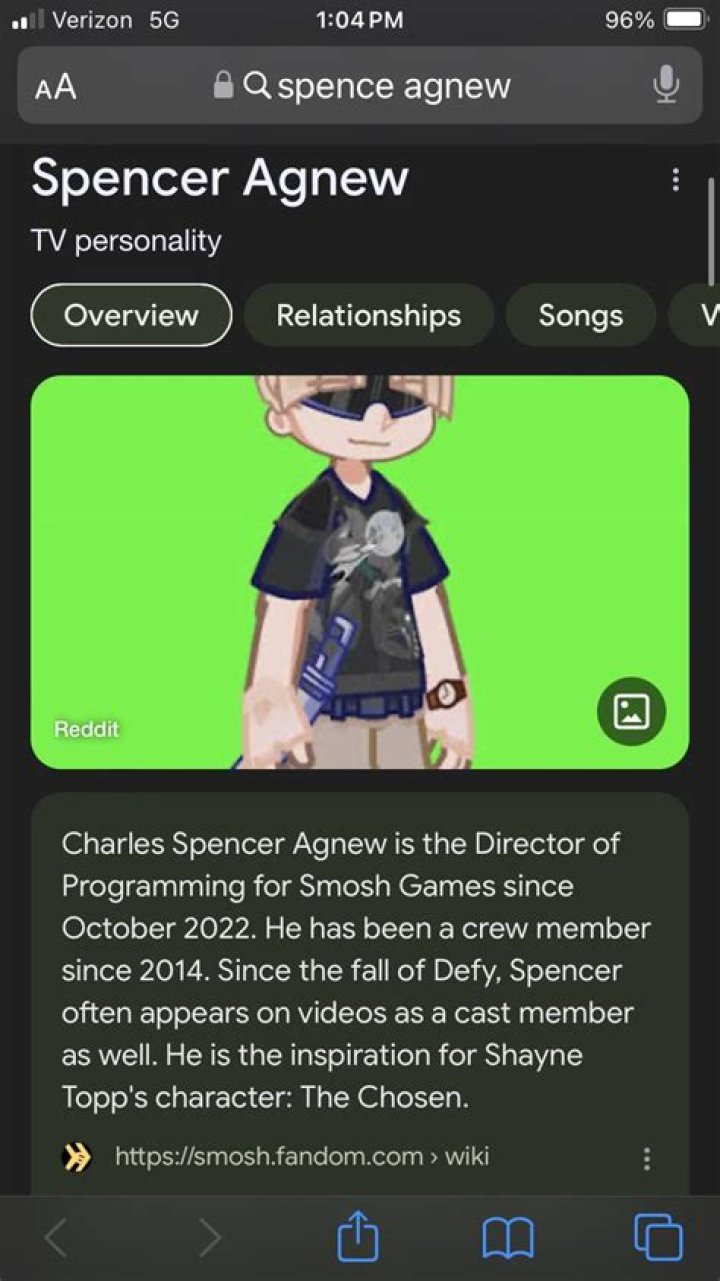Open the Bookmarks book icon
The width and height of the screenshot is (720, 1281).
point(508,1237)
